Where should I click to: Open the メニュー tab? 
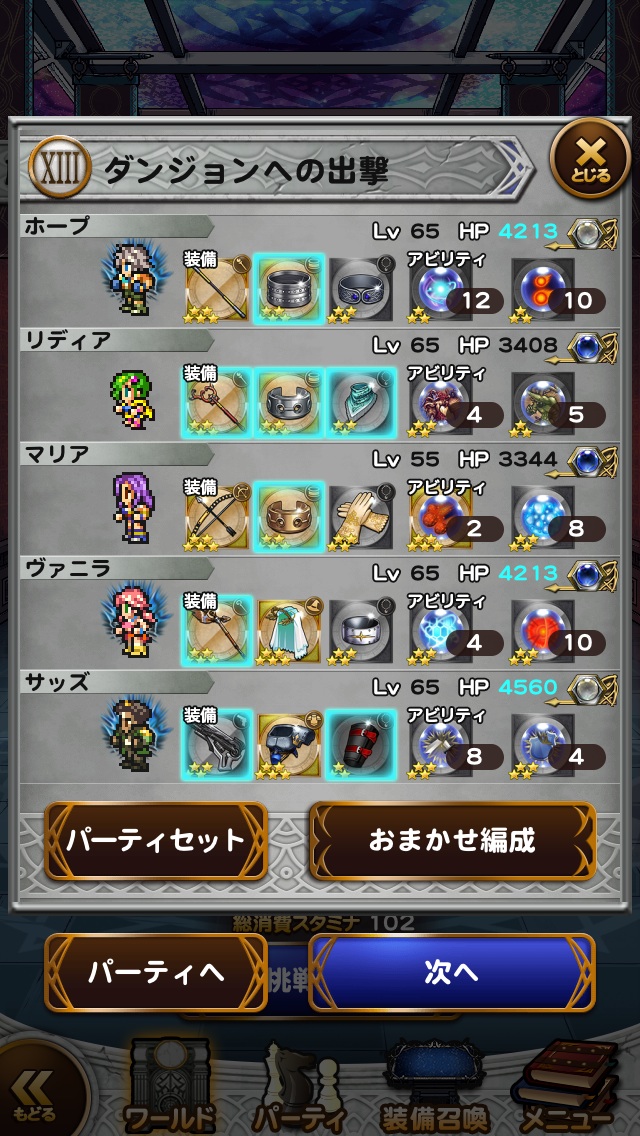click(x=566, y=1090)
